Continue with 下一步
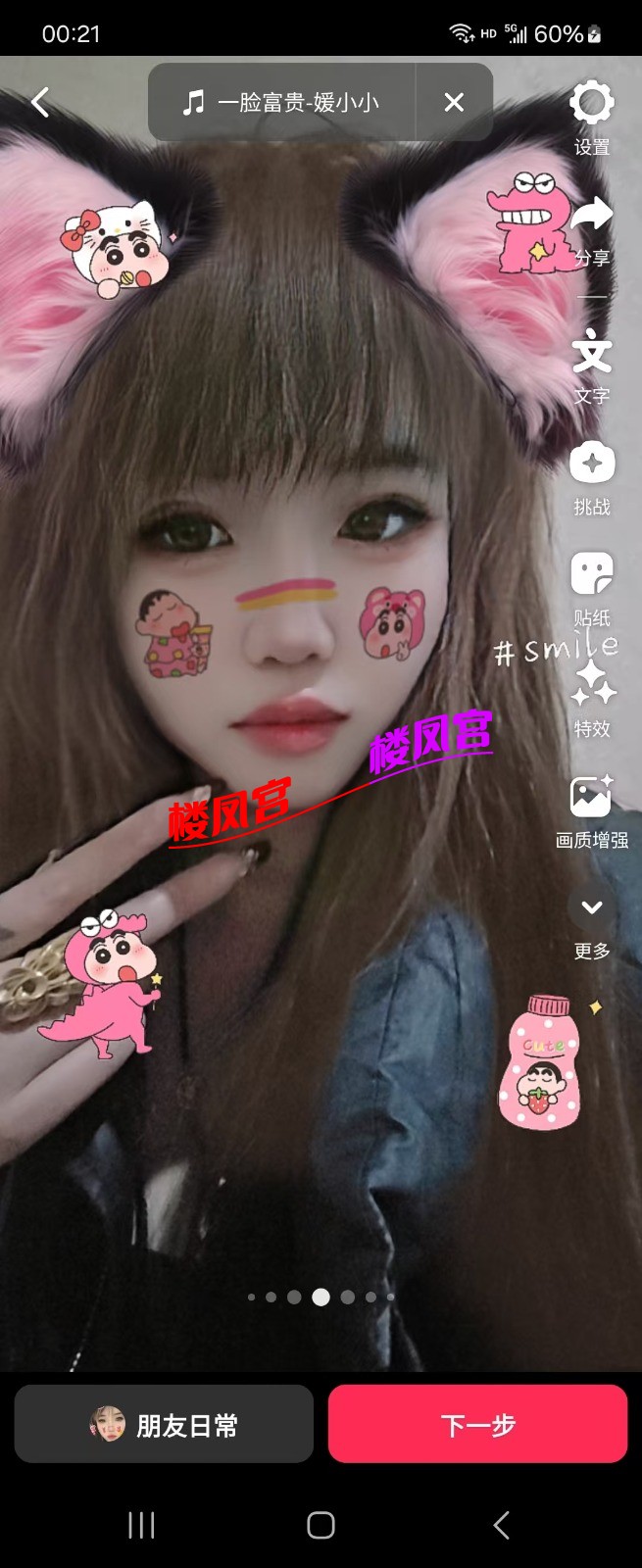The height and width of the screenshot is (1568, 642). (x=477, y=1424)
